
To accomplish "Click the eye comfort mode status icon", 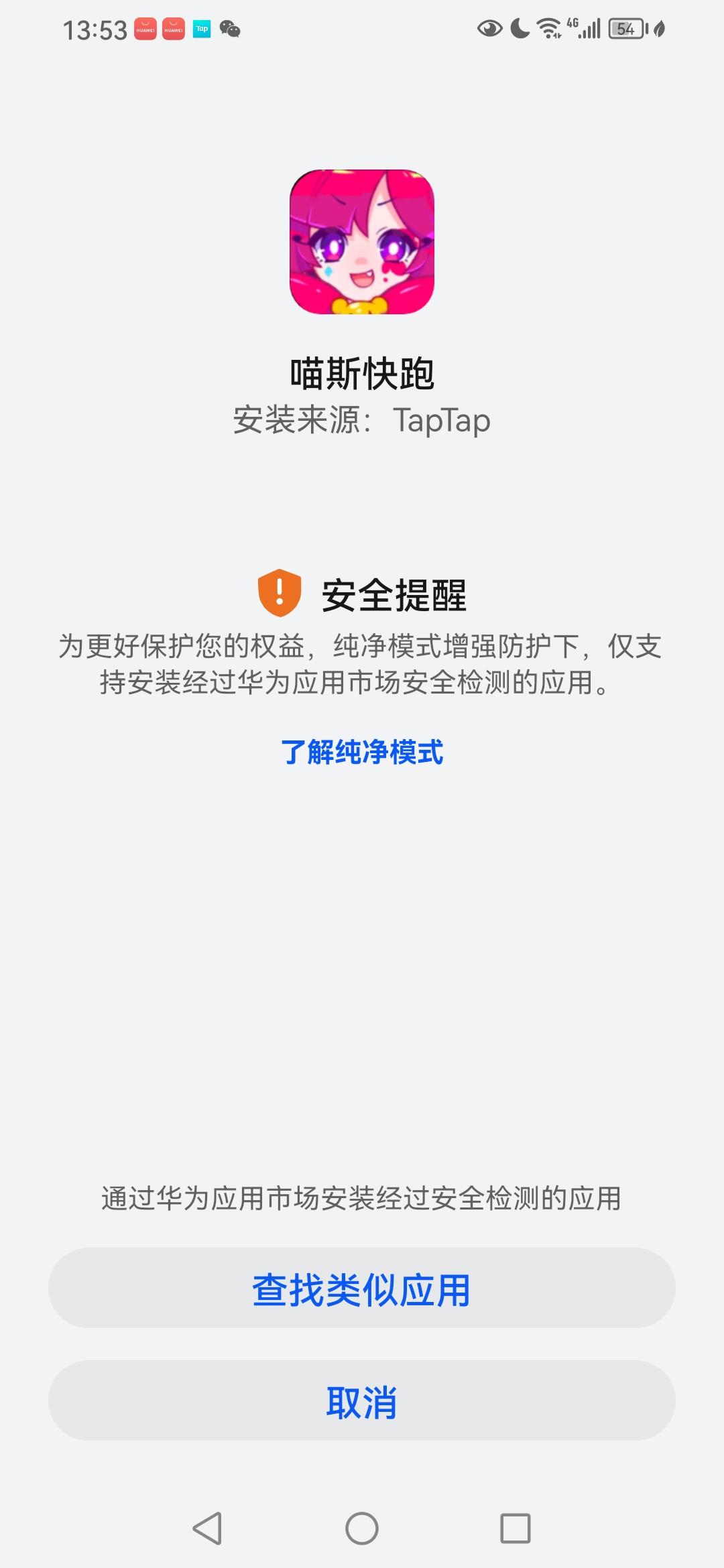I will (489, 29).
